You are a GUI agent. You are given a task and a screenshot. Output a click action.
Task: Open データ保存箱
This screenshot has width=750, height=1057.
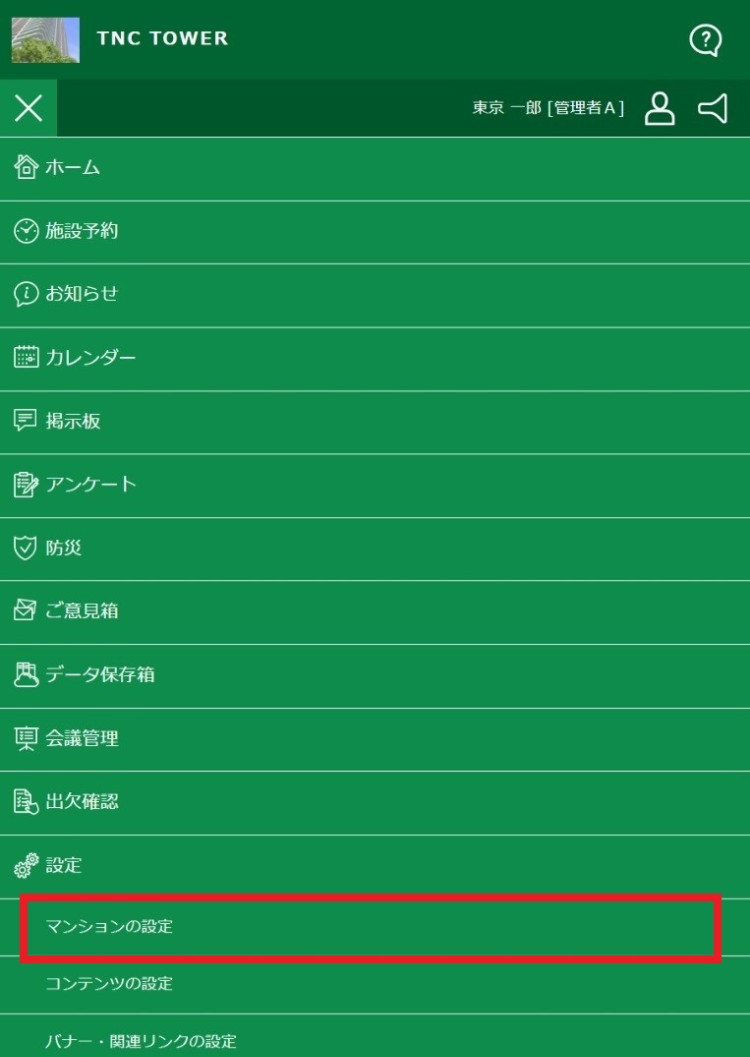tap(98, 675)
